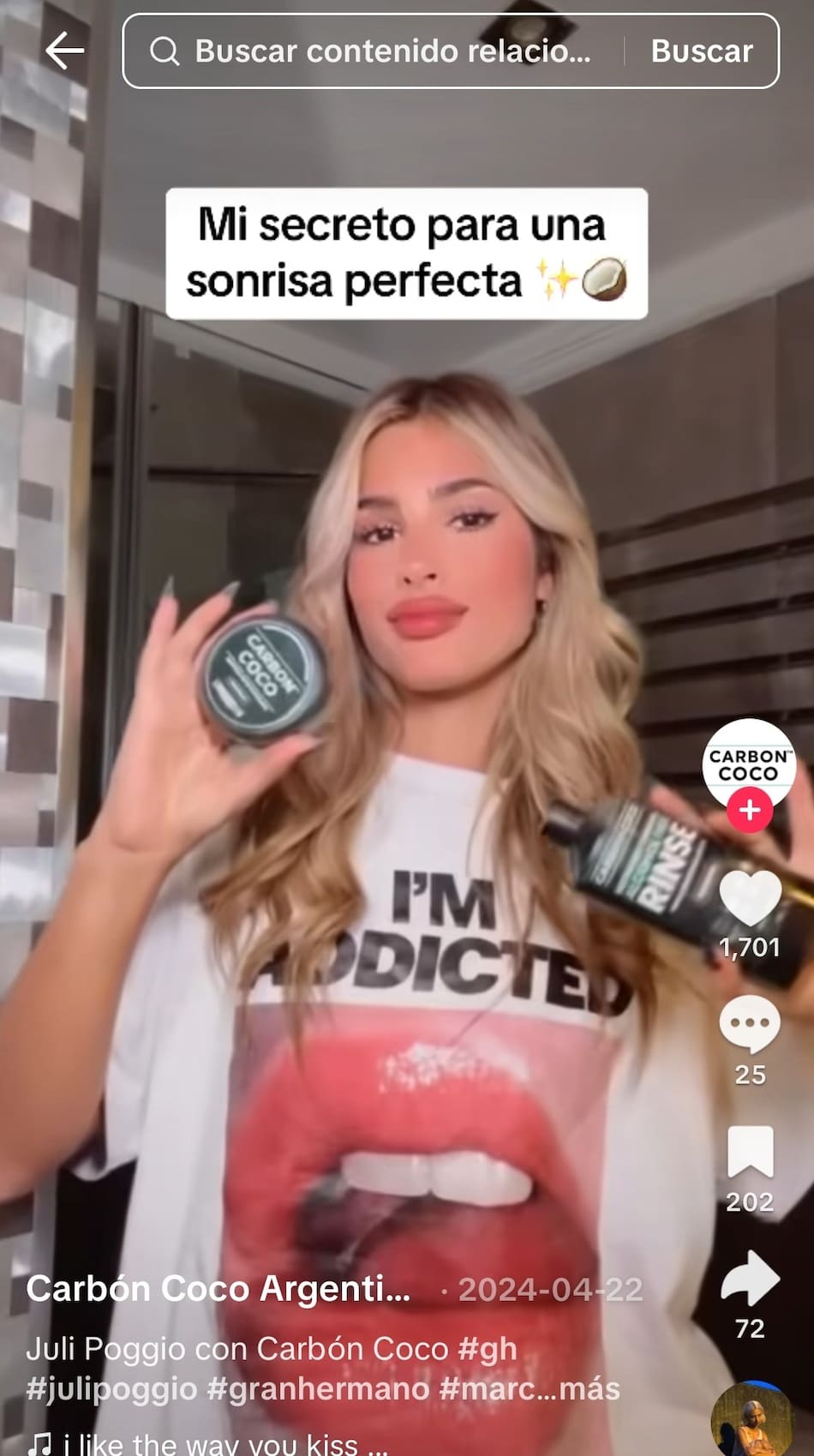This screenshot has height=1456, width=814.
Task: Open the #granhermano hashtag
Action: coord(318,1388)
